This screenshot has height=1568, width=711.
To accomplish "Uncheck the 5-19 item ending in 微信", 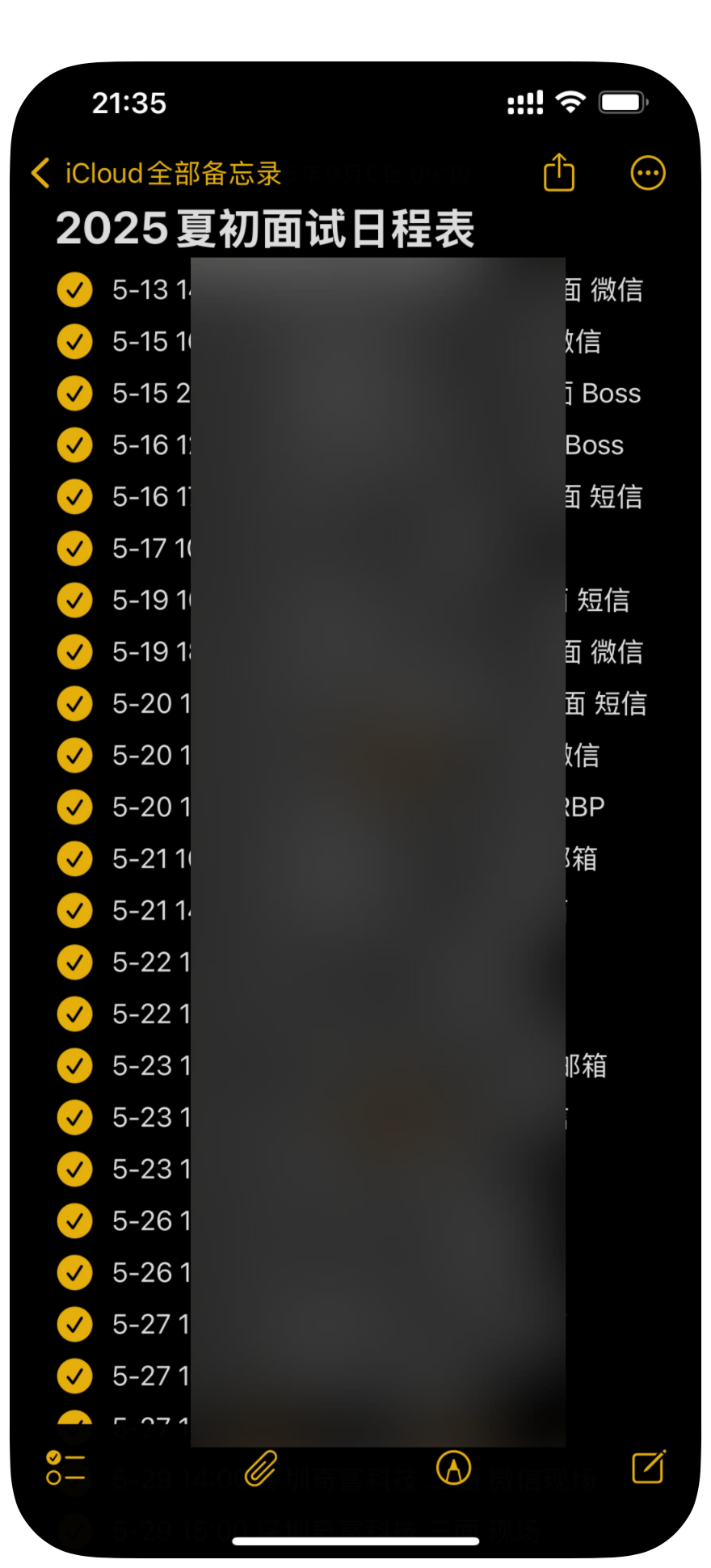I will (x=74, y=652).
